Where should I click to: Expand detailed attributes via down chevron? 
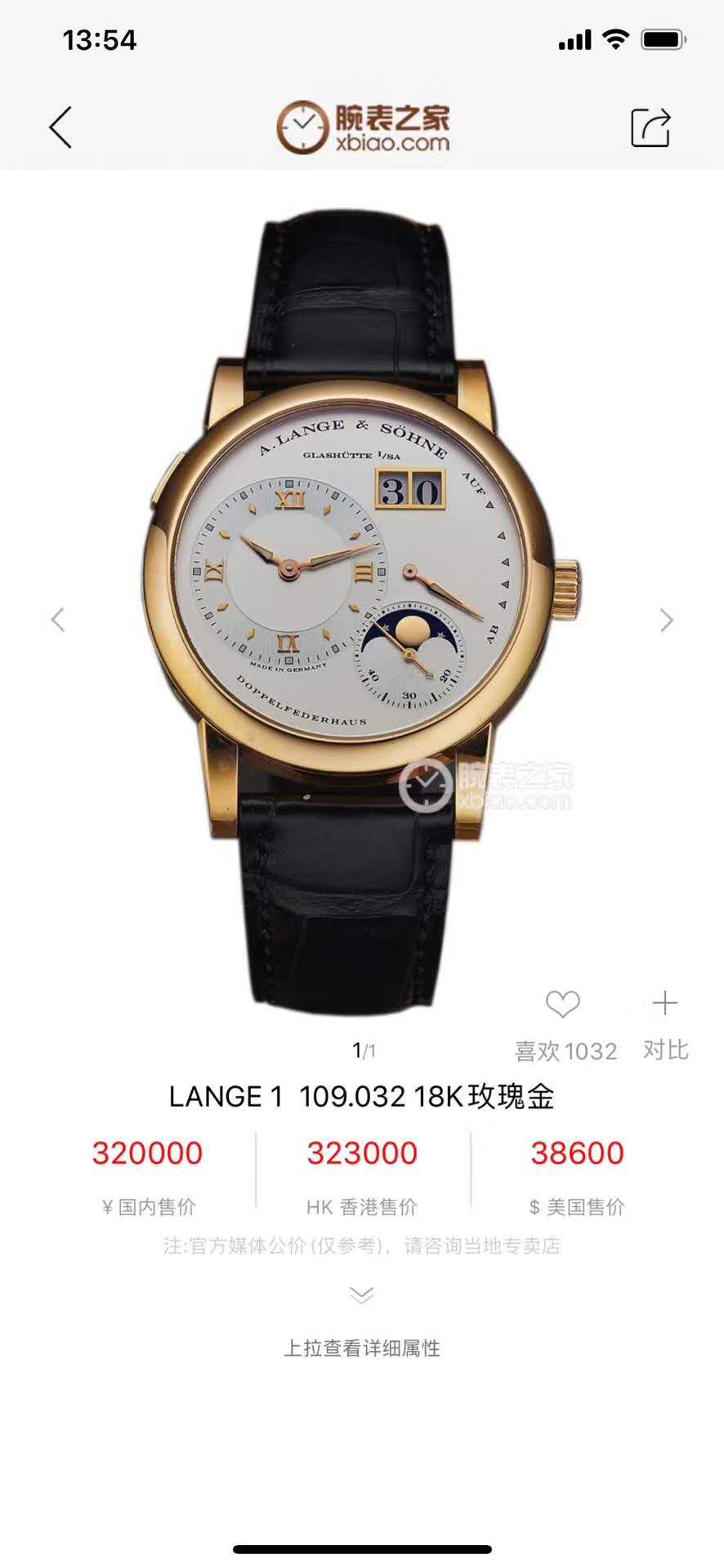pyautogui.click(x=362, y=1295)
